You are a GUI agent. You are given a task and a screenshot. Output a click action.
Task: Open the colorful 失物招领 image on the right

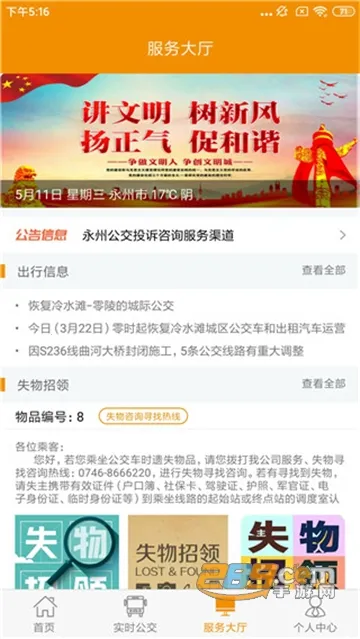293,552
